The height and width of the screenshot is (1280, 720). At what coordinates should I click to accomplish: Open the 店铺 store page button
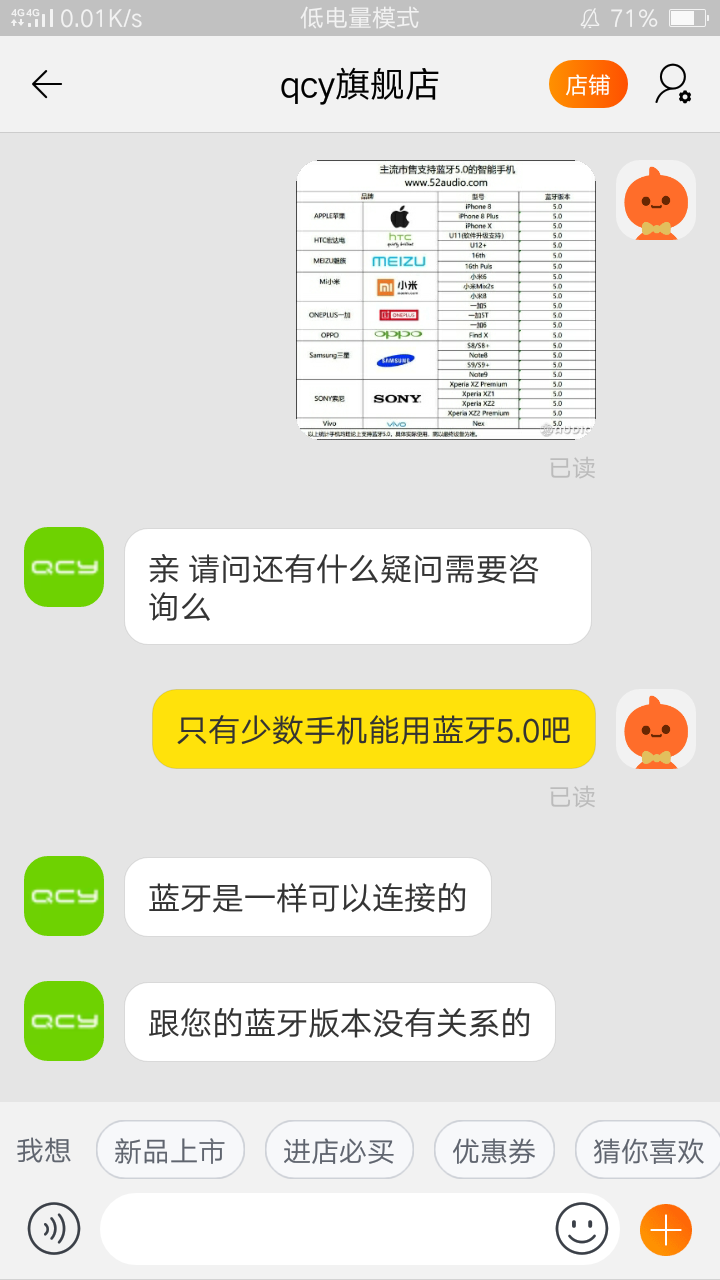(587, 85)
